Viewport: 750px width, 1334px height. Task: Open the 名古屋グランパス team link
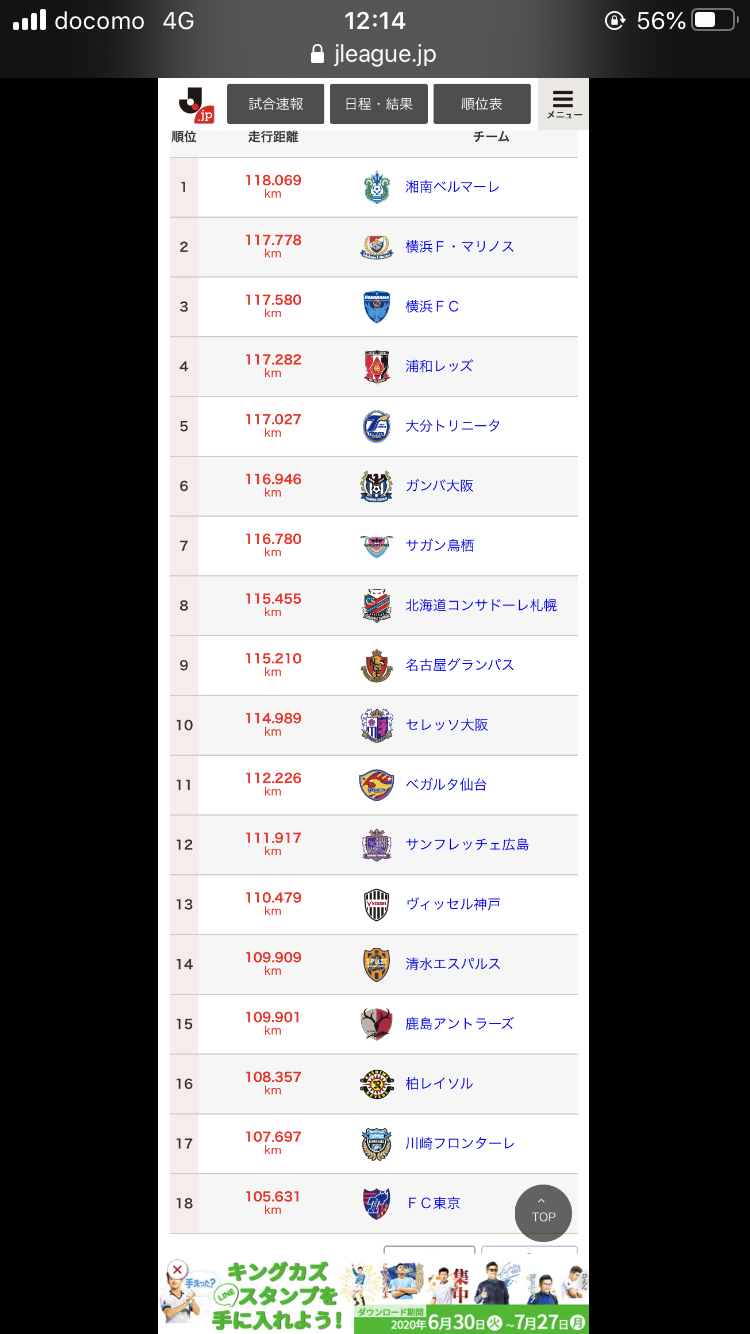(x=459, y=665)
